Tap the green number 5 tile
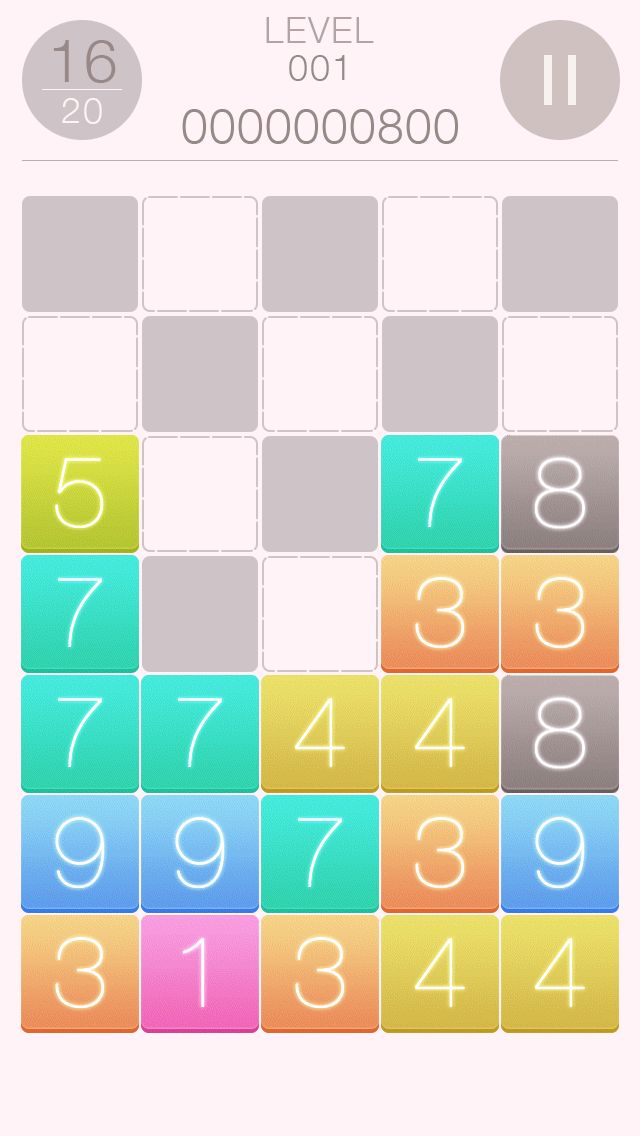640x1136 pixels. tap(80, 493)
